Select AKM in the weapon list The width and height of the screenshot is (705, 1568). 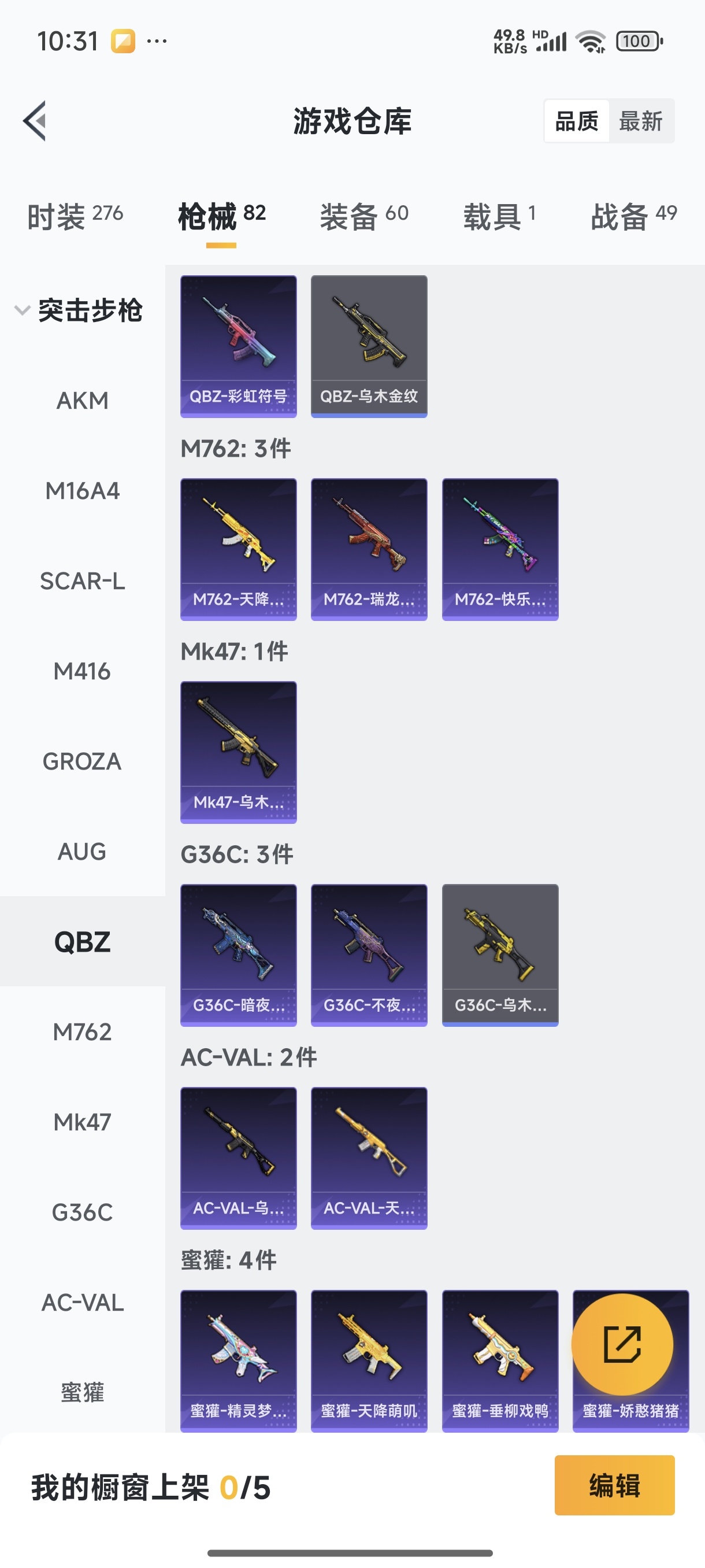pyautogui.click(x=82, y=401)
